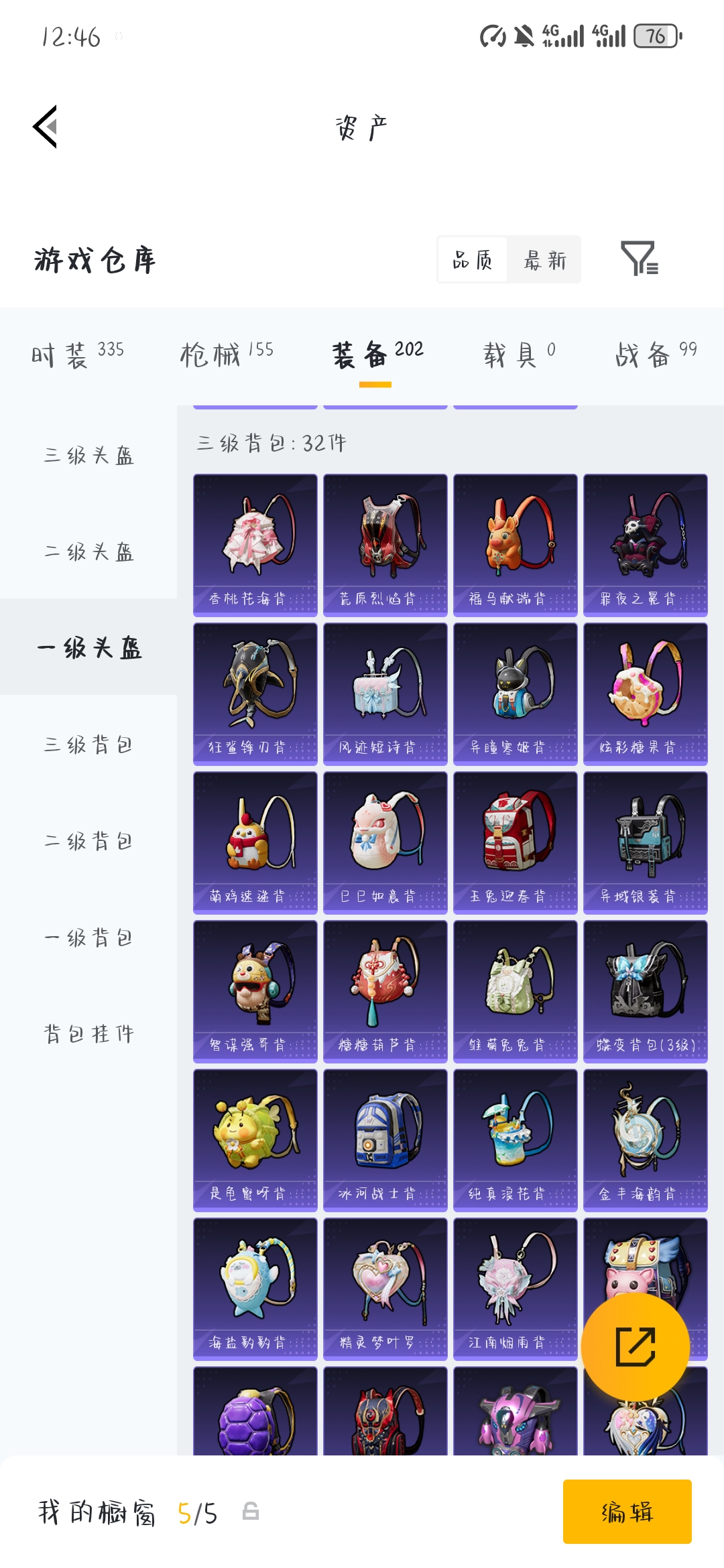This screenshot has height=1568, width=724.
Task: Select 二级背包 in the side menu
Action: click(88, 841)
